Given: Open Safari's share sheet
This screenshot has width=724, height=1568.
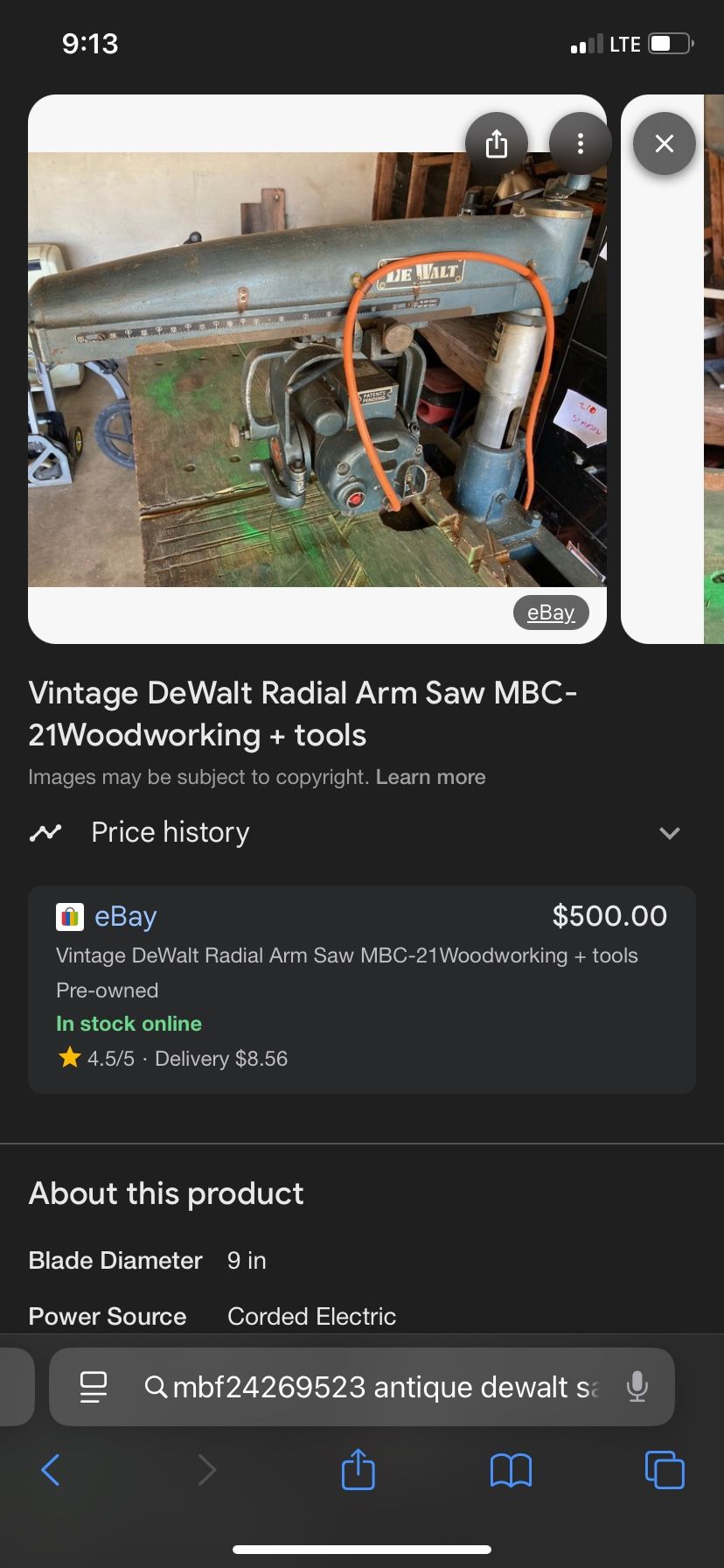Looking at the screenshot, I should click(358, 1470).
